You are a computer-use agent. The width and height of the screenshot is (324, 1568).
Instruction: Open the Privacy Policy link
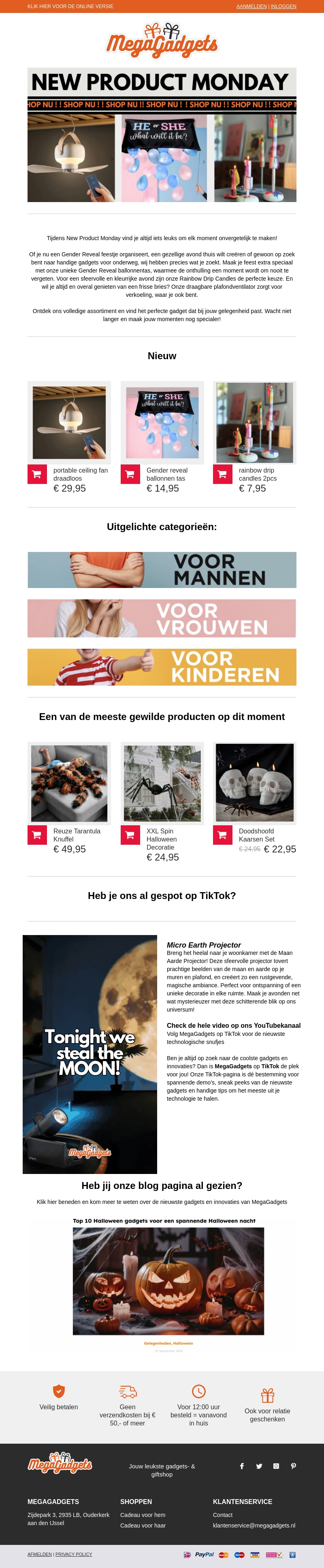click(x=74, y=1554)
